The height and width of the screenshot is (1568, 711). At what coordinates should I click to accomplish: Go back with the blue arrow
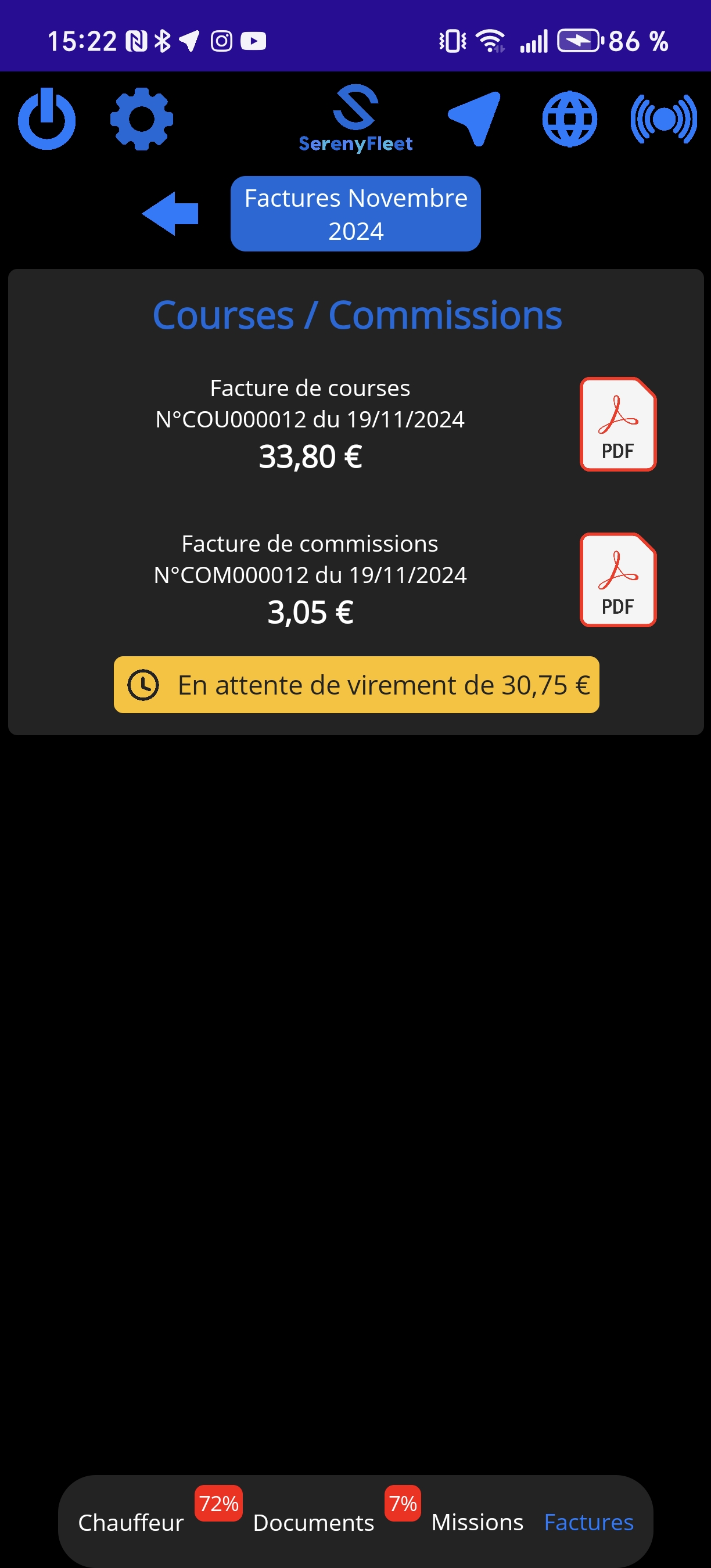point(170,214)
